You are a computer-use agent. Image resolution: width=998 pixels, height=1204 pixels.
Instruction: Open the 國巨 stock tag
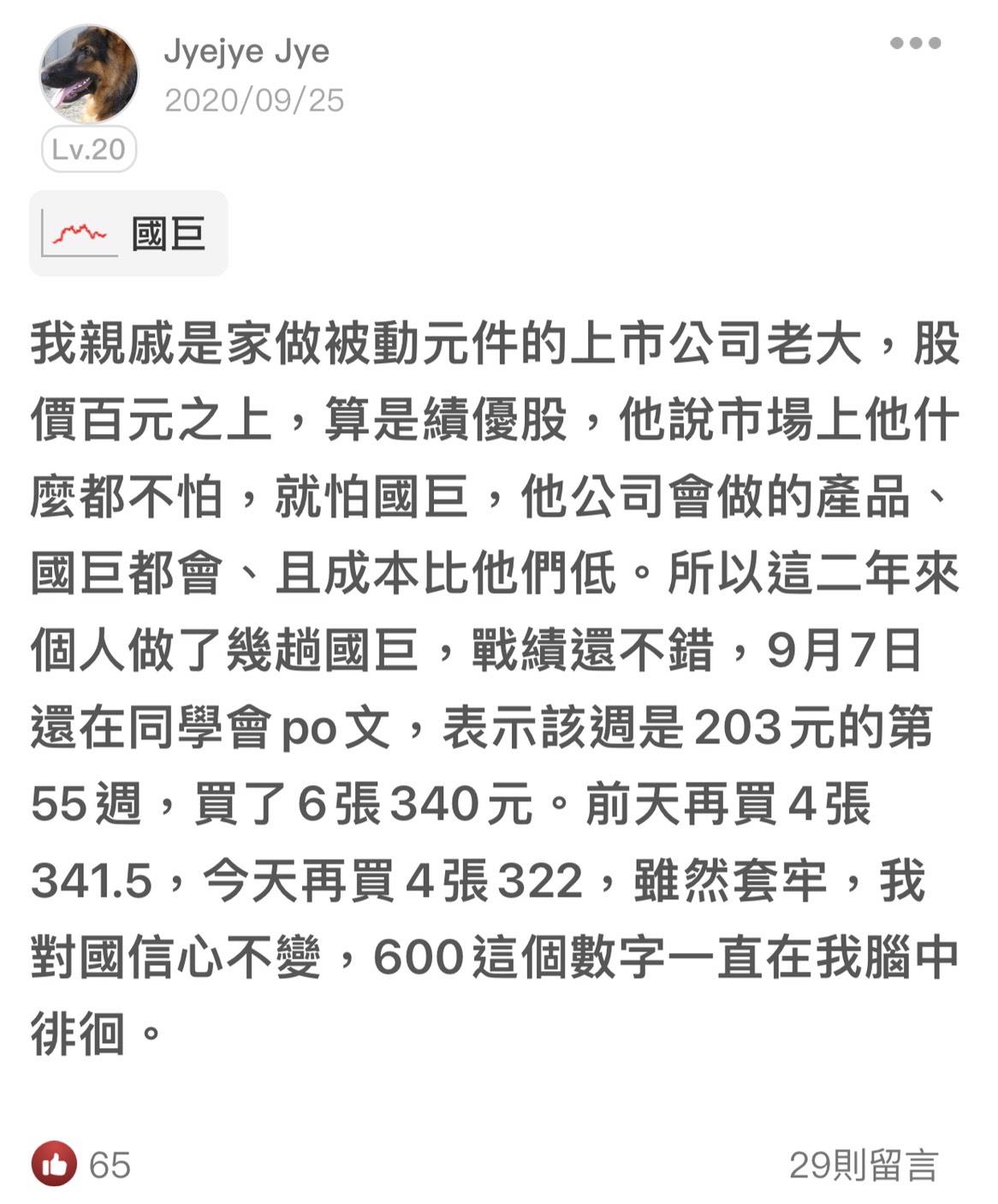(x=128, y=234)
